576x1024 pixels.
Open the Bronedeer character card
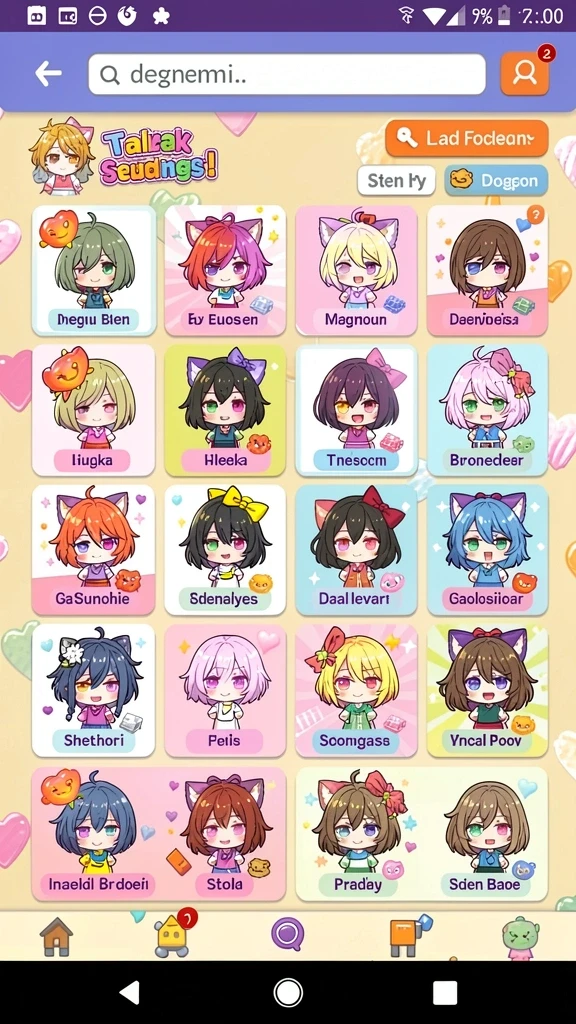point(487,410)
